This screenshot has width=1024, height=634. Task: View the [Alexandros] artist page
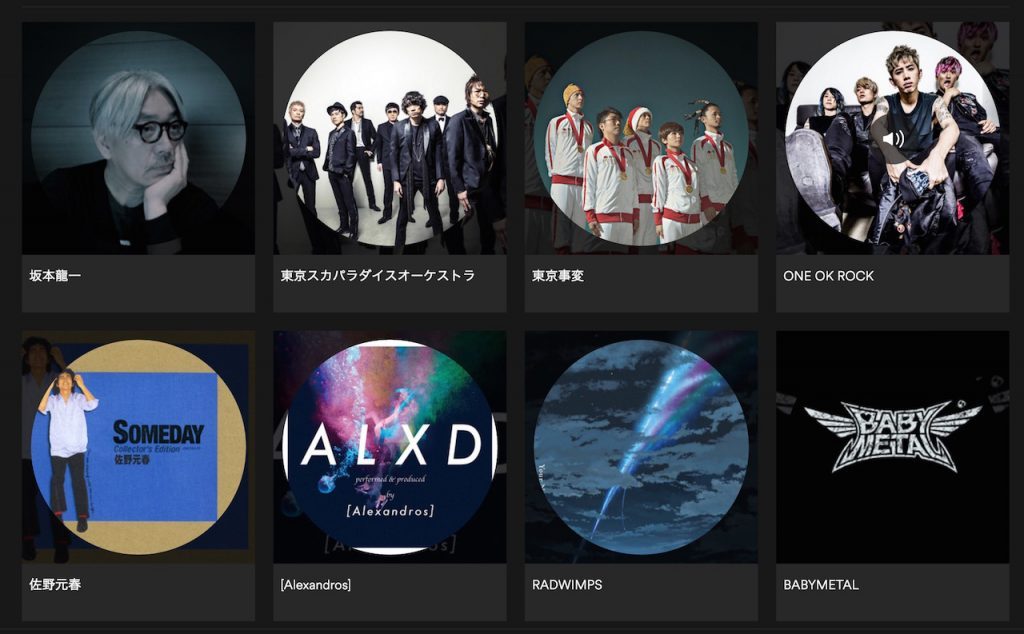(390, 475)
